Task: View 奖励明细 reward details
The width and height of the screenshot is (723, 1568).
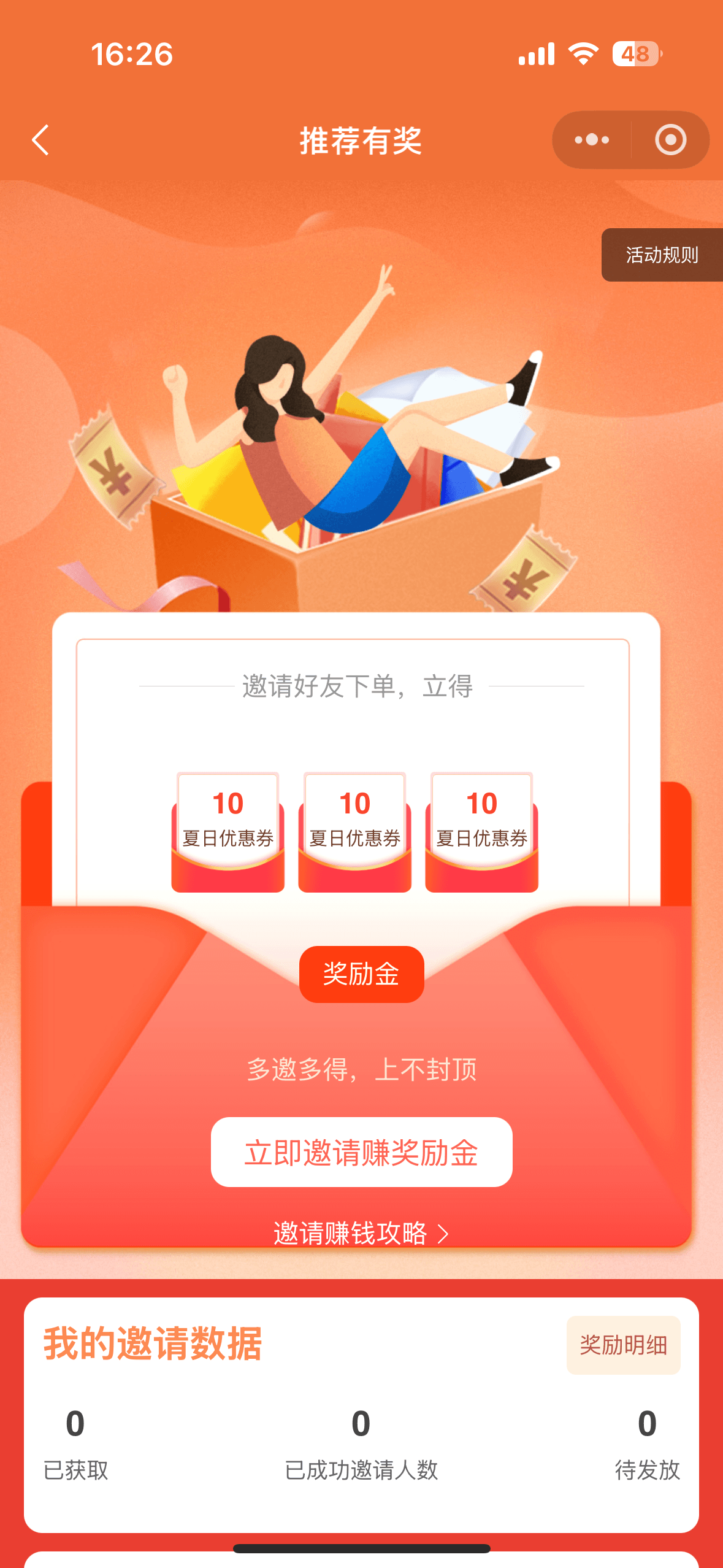Action: [623, 1345]
